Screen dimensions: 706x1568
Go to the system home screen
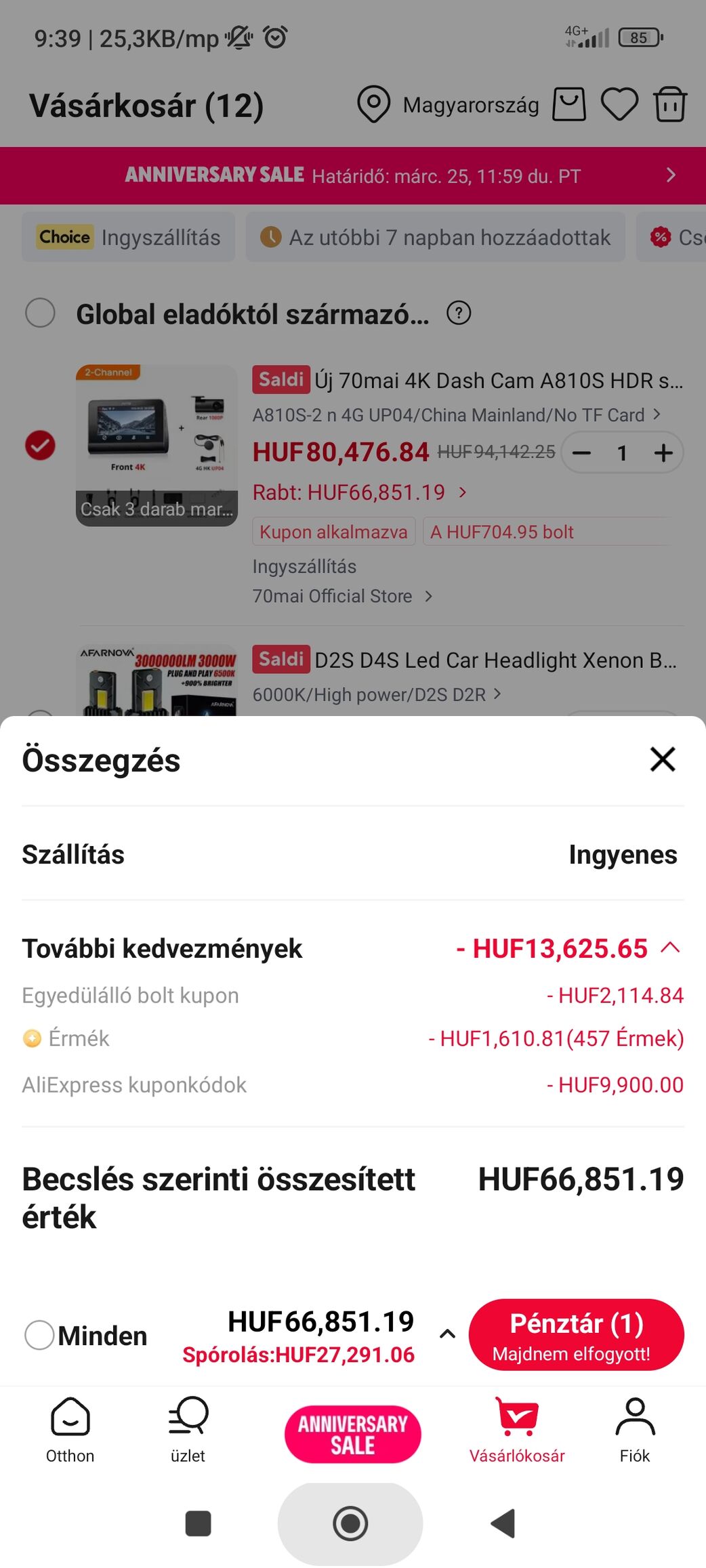(x=350, y=1523)
